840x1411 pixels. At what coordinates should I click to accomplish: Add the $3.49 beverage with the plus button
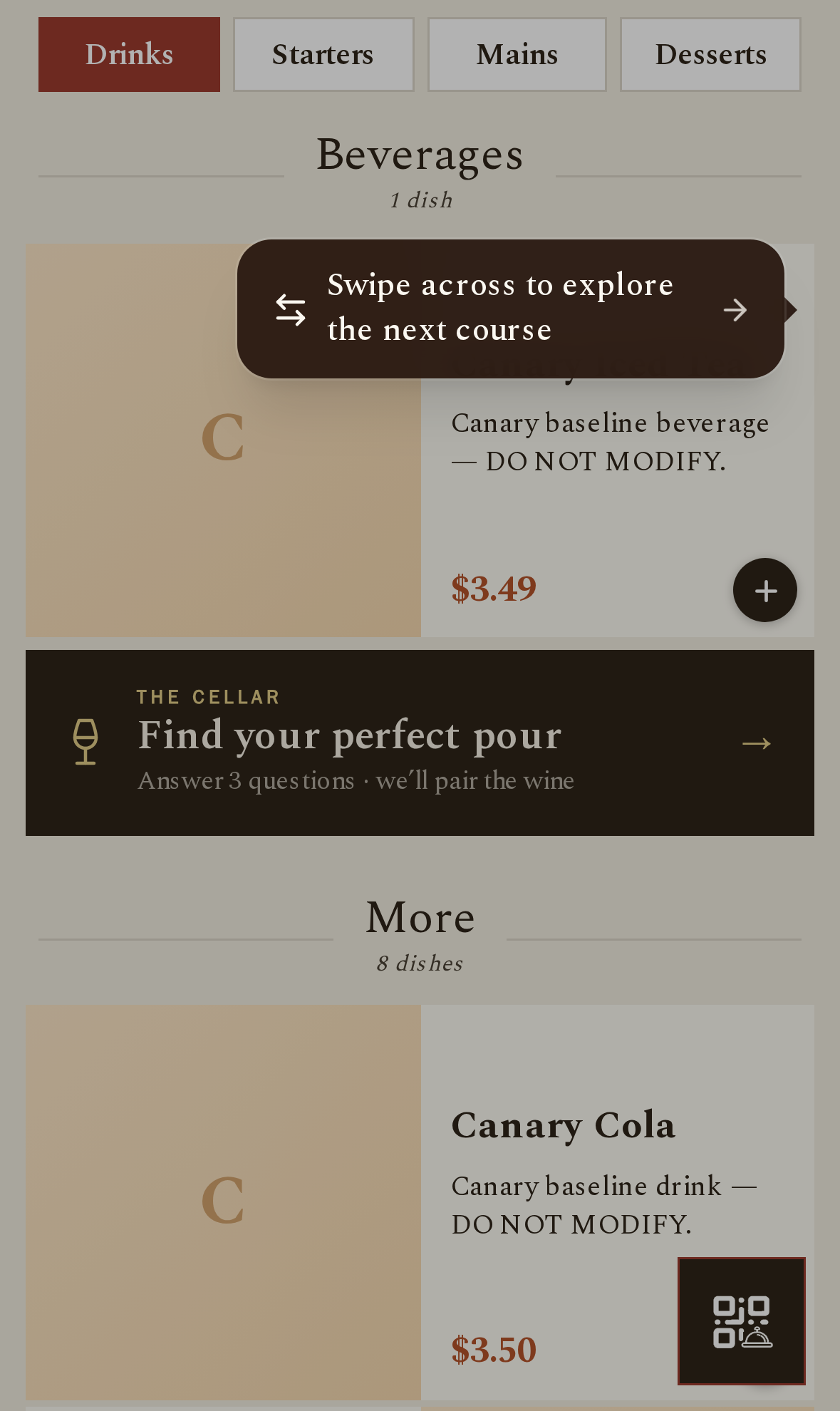click(x=765, y=590)
